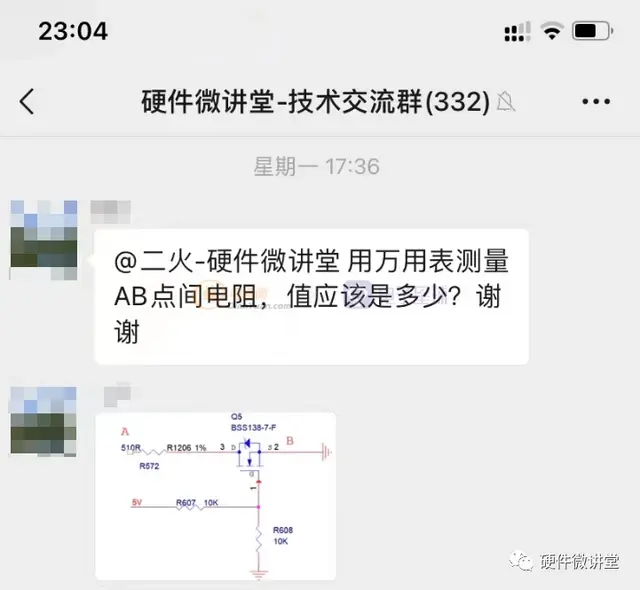Open the circuit schematic image message
Screen dimensions: 640x590
coord(215,496)
